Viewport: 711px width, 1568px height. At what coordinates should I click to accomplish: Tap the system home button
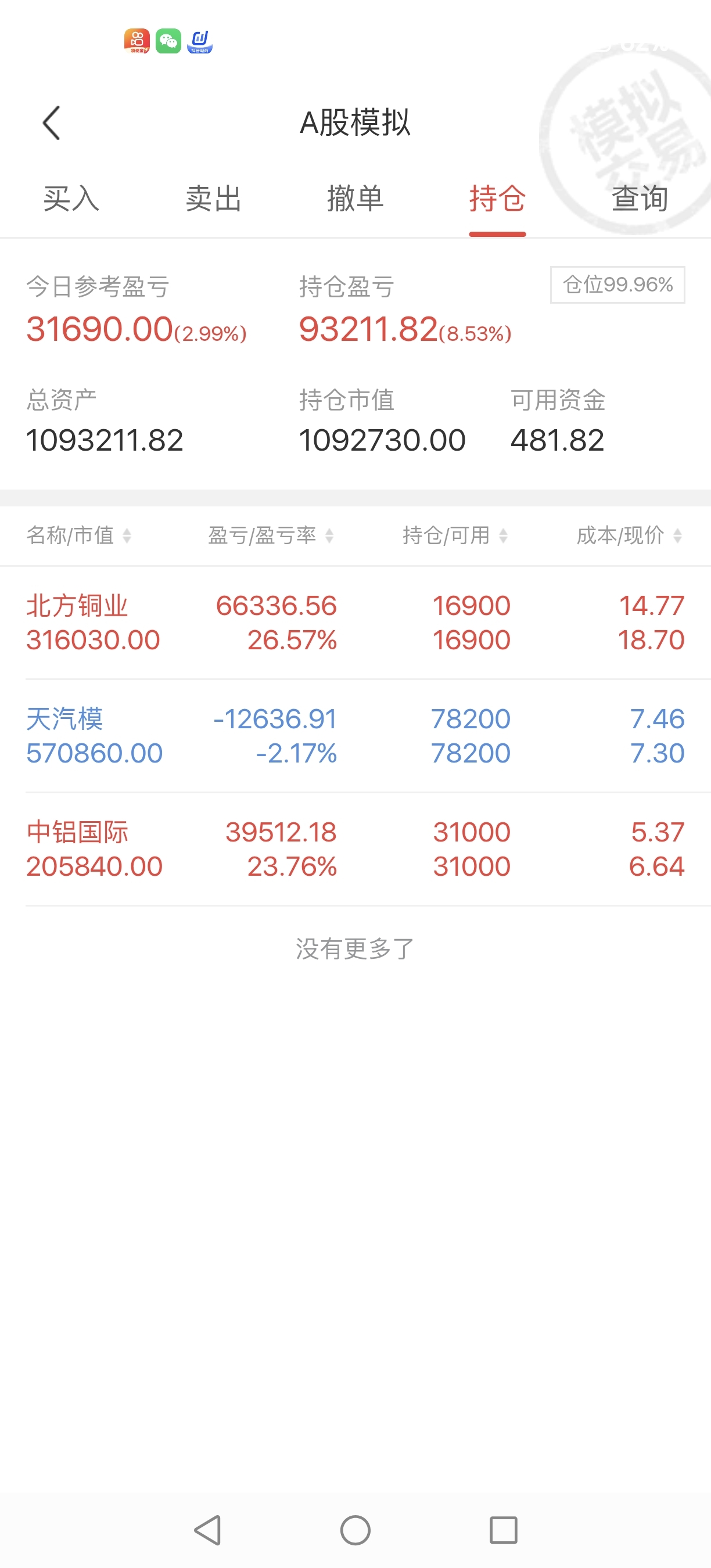[x=355, y=1530]
